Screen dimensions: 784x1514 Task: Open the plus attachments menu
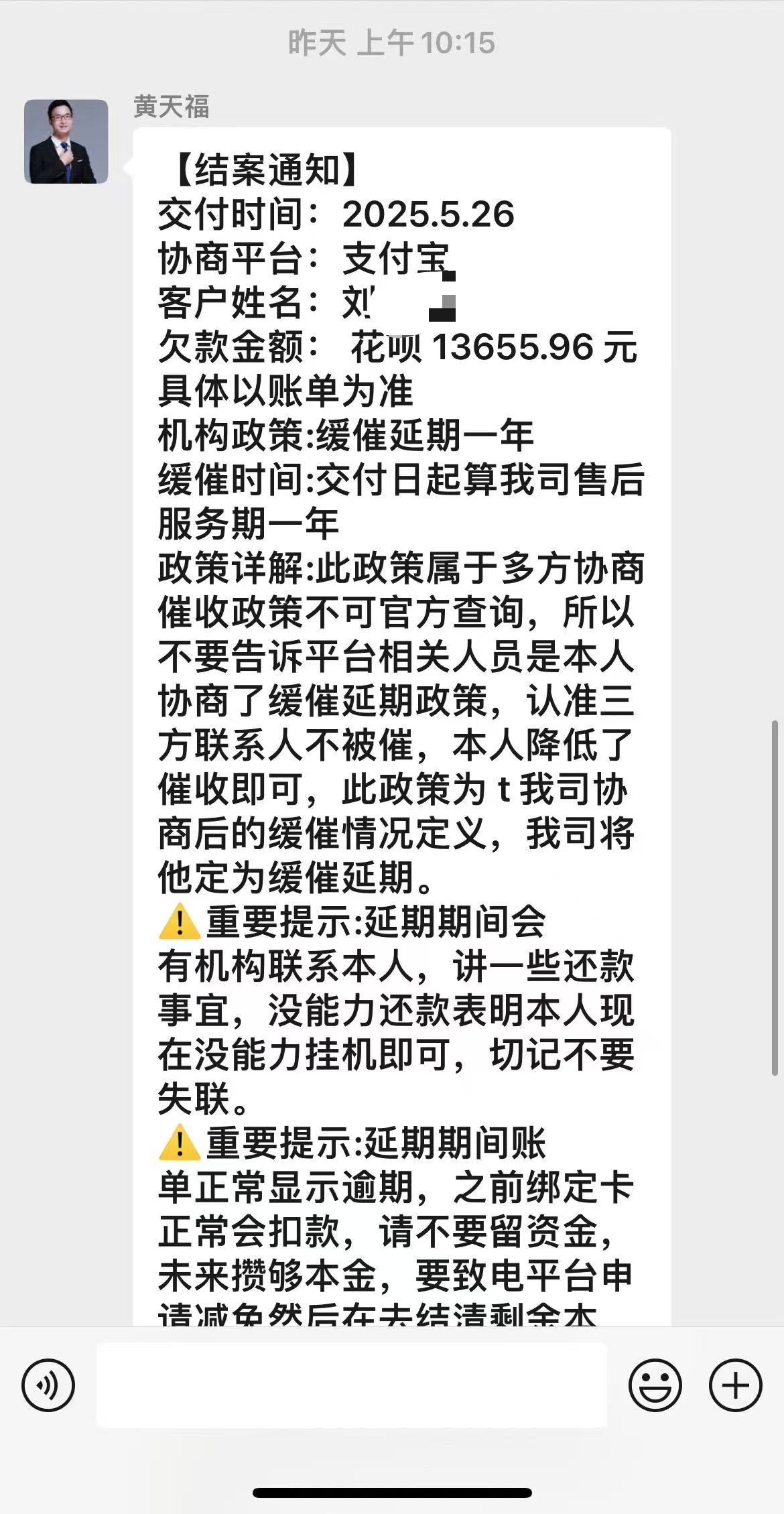pyautogui.click(x=735, y=1385)
